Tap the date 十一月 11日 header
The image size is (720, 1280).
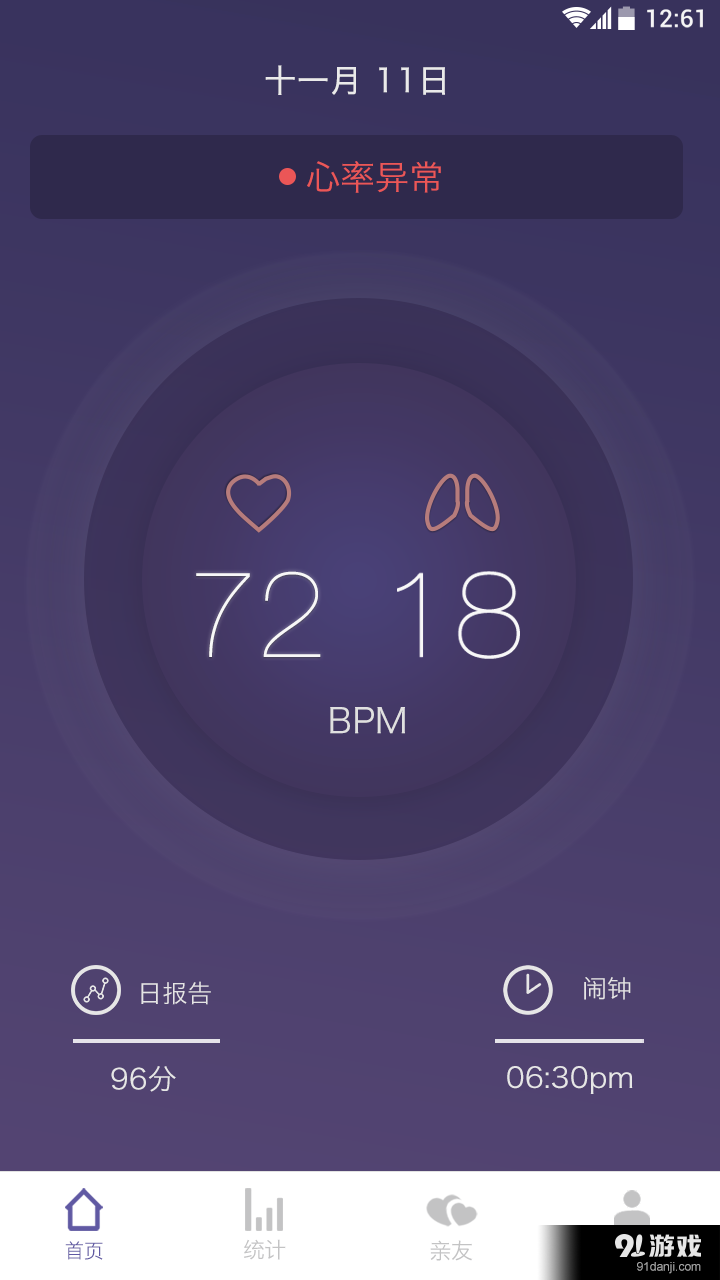tap(360, 80)
